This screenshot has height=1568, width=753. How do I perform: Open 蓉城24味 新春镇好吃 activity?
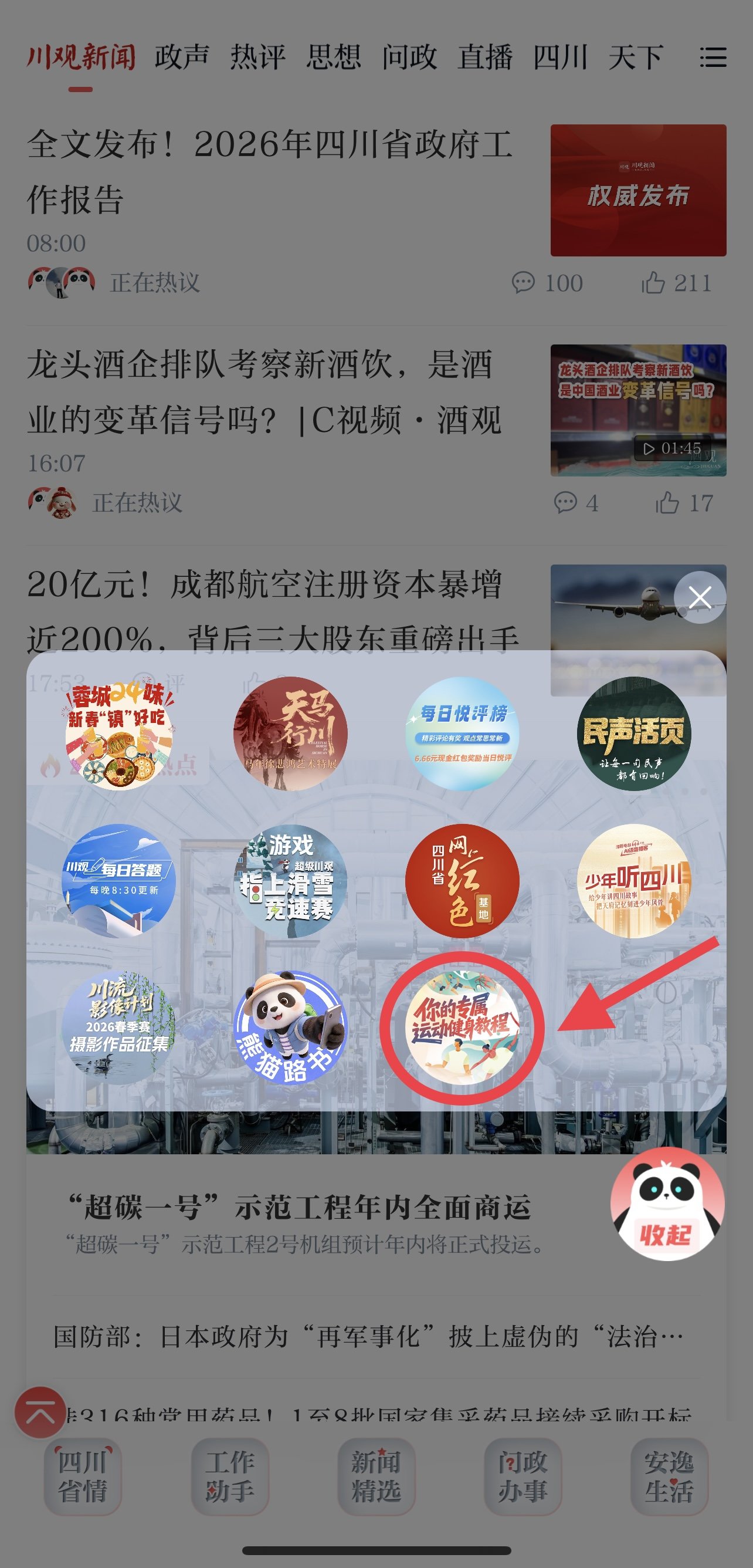[118, 734]
